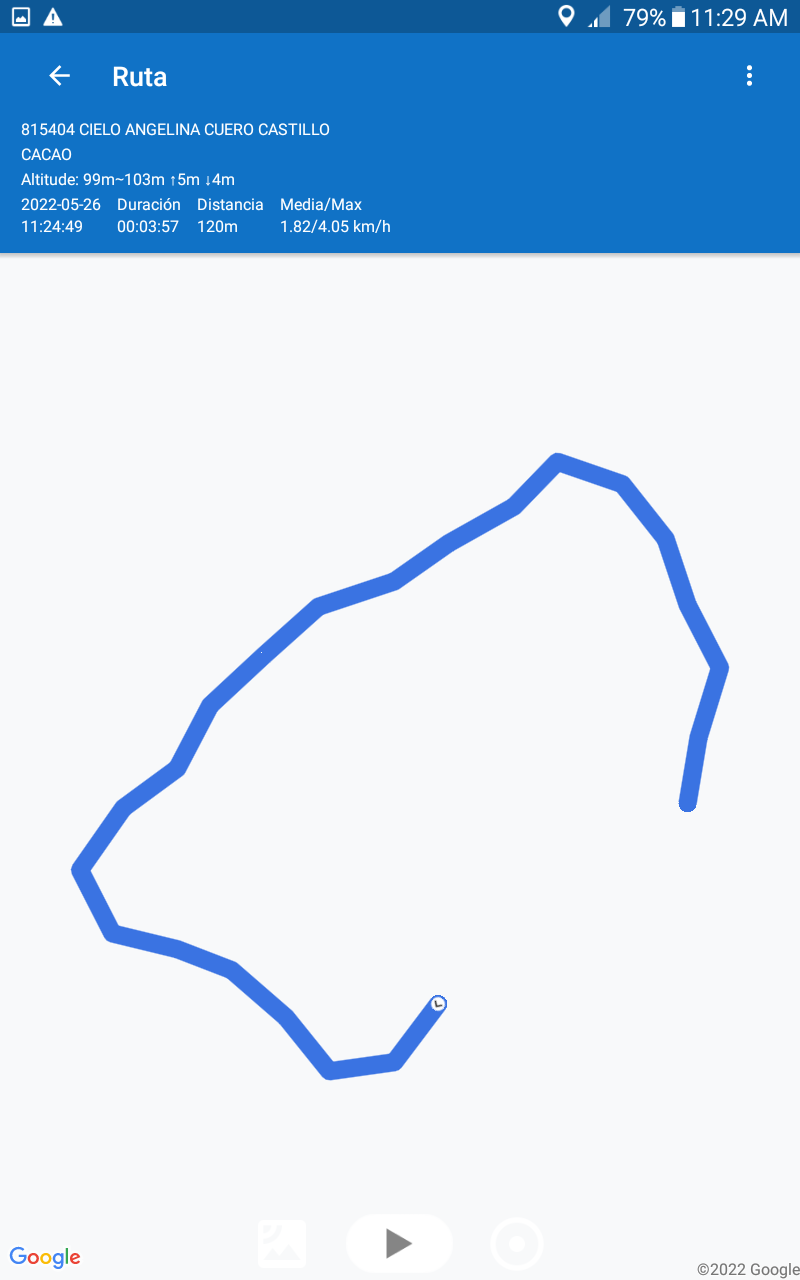The width and height of the screenshot is (800, 1280).
Task: Tap the circular center-location button
Action: click(x=517, y=1244)
